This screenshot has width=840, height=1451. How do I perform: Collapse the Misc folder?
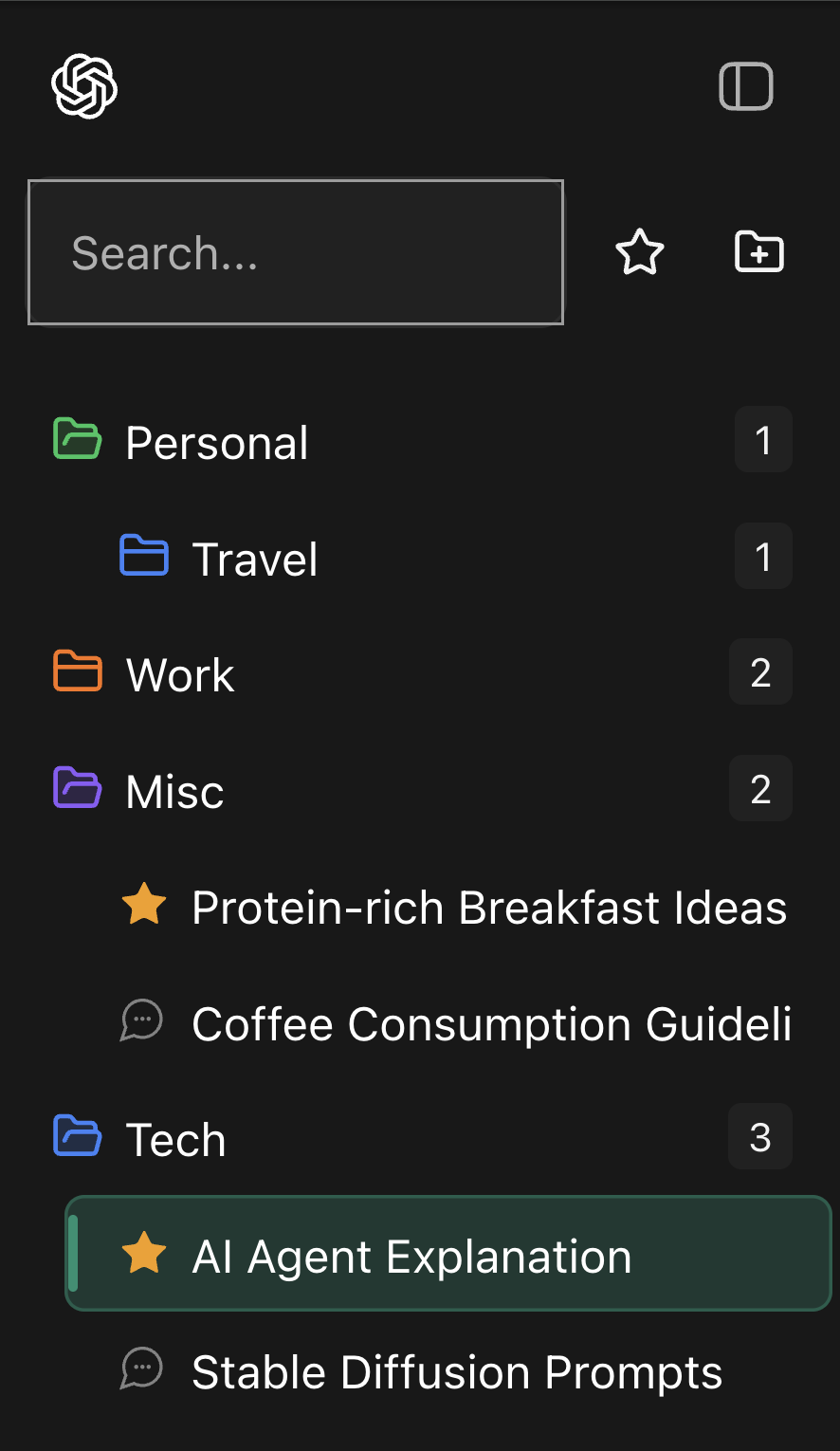(173, 789)
